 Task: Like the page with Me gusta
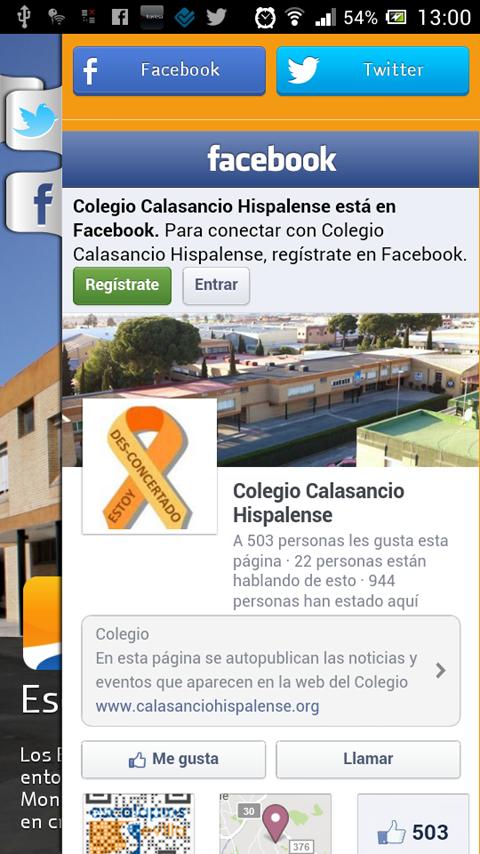[173, 759]
